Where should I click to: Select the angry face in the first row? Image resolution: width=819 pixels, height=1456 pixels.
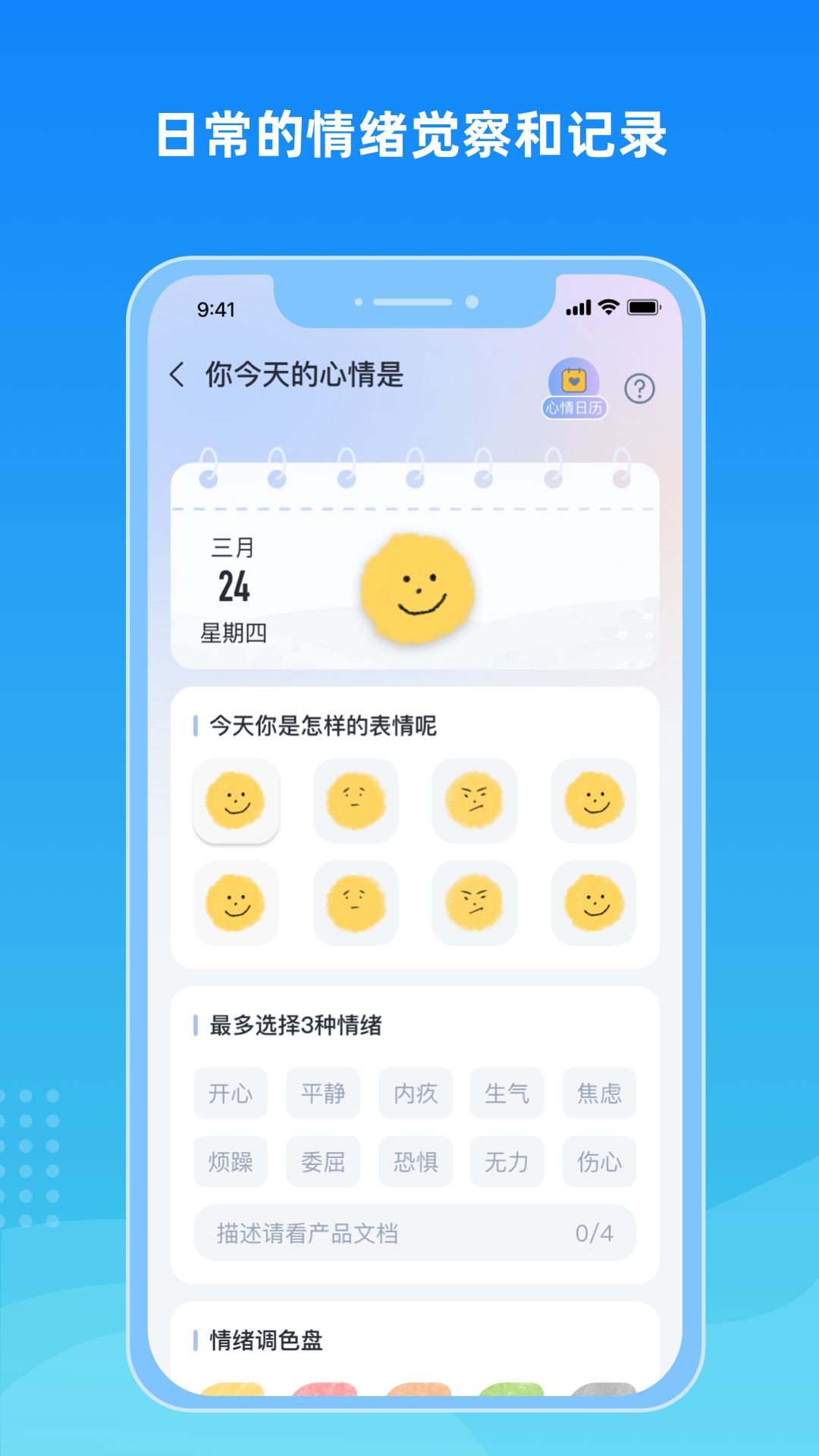pyautogui.click(x=473, y=802)
